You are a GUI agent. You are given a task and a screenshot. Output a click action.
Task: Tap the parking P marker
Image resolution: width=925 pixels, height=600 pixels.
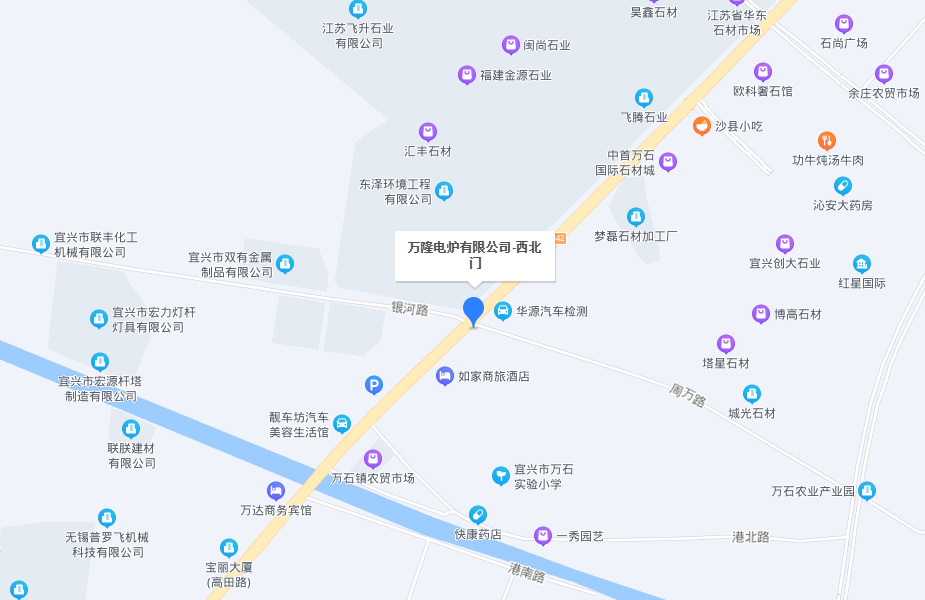[373, 385]
